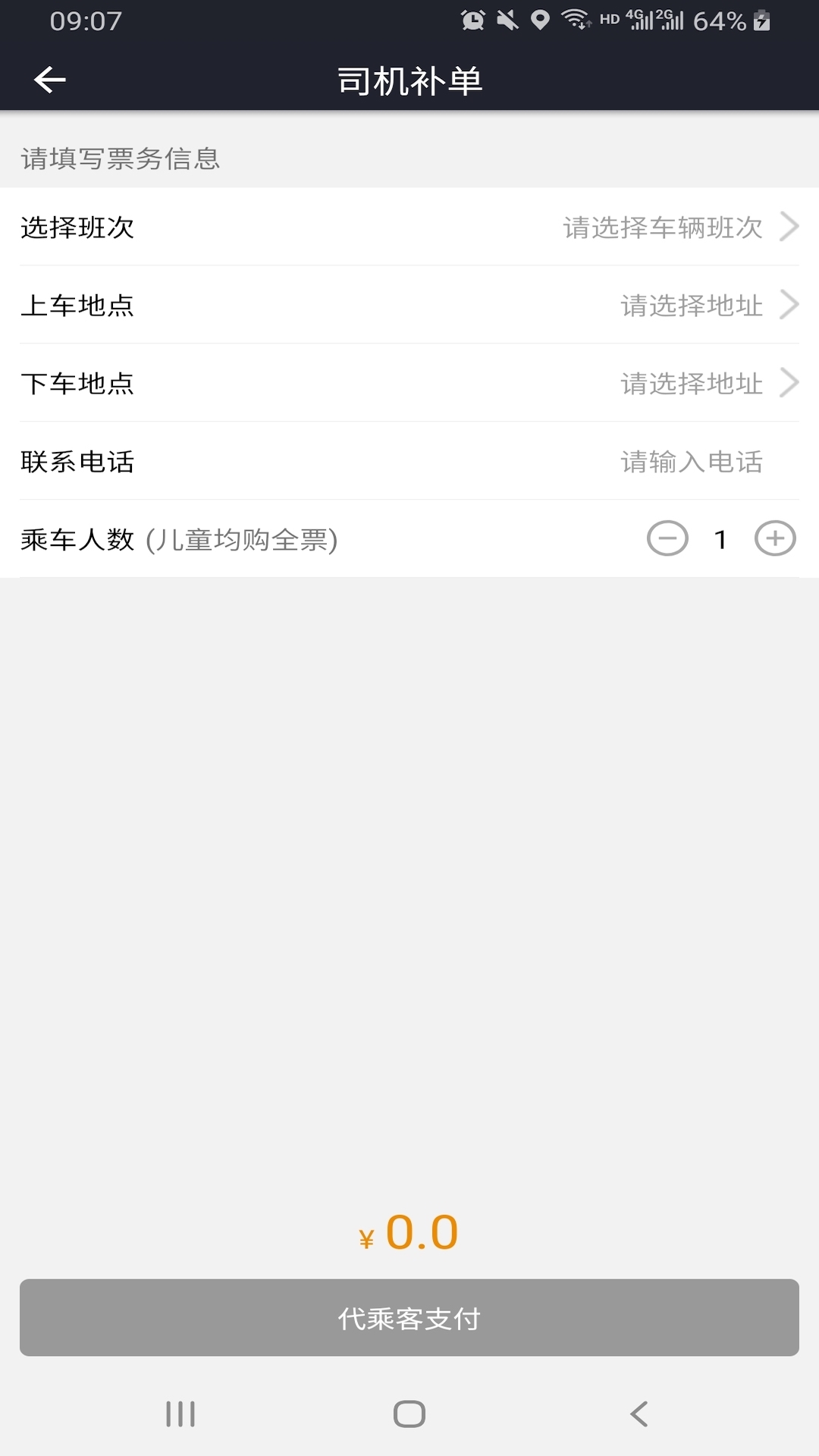Open 选择班次 to pick a vehicle trip
The height and width of the screenshot is (1456, 819).
coord(409,227)
